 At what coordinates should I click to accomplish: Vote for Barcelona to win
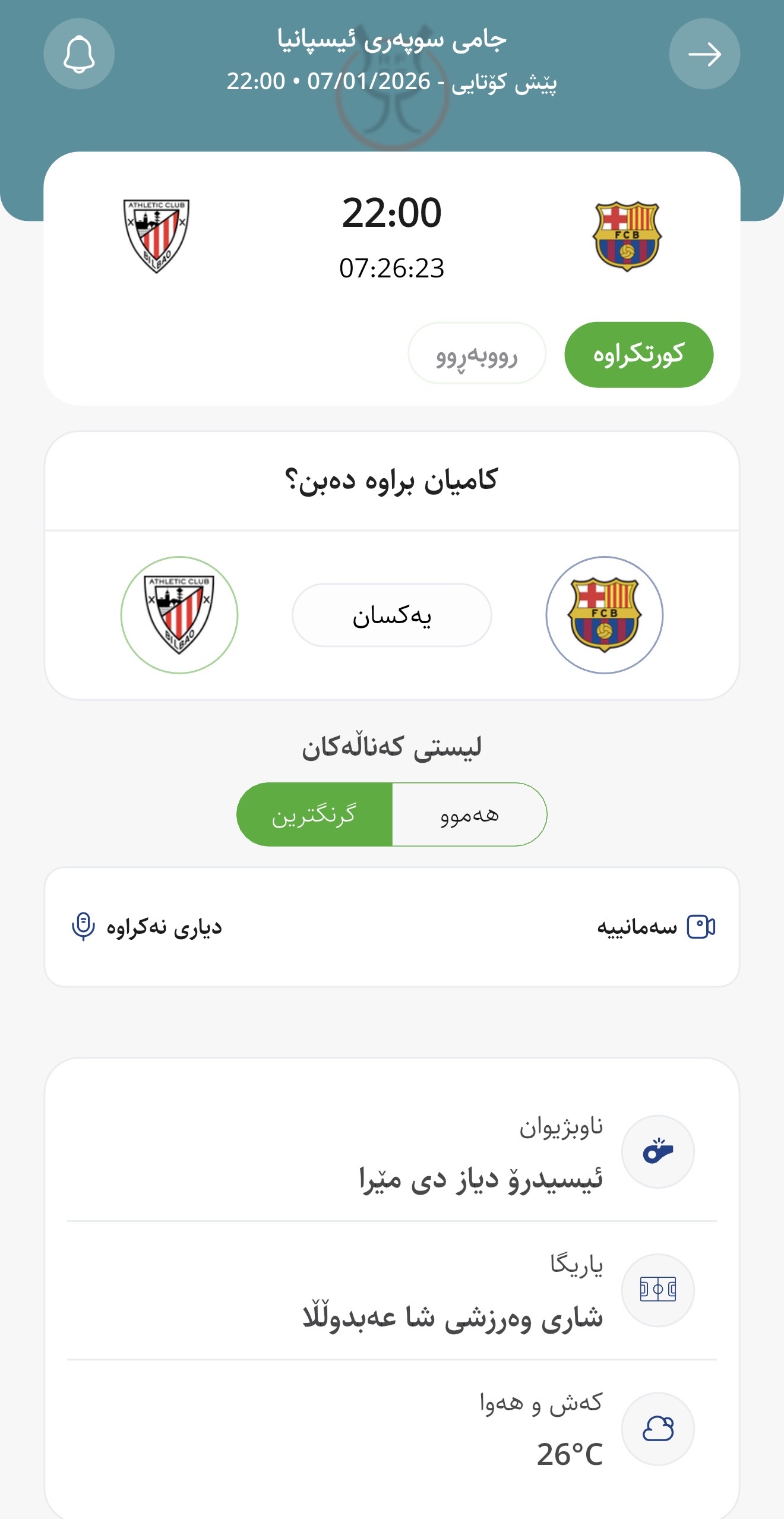[604, 615]
